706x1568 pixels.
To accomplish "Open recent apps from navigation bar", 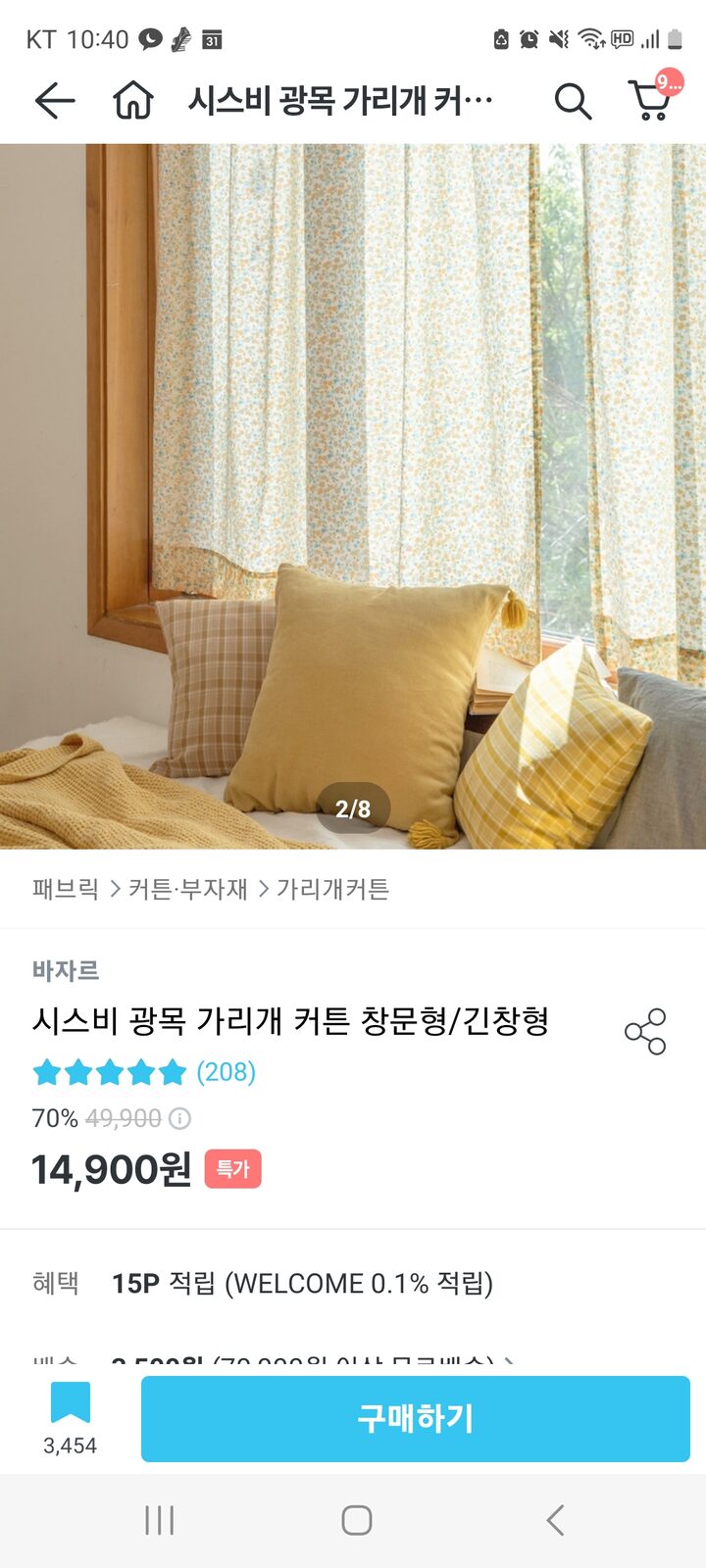I will [x=159, y=1520].
